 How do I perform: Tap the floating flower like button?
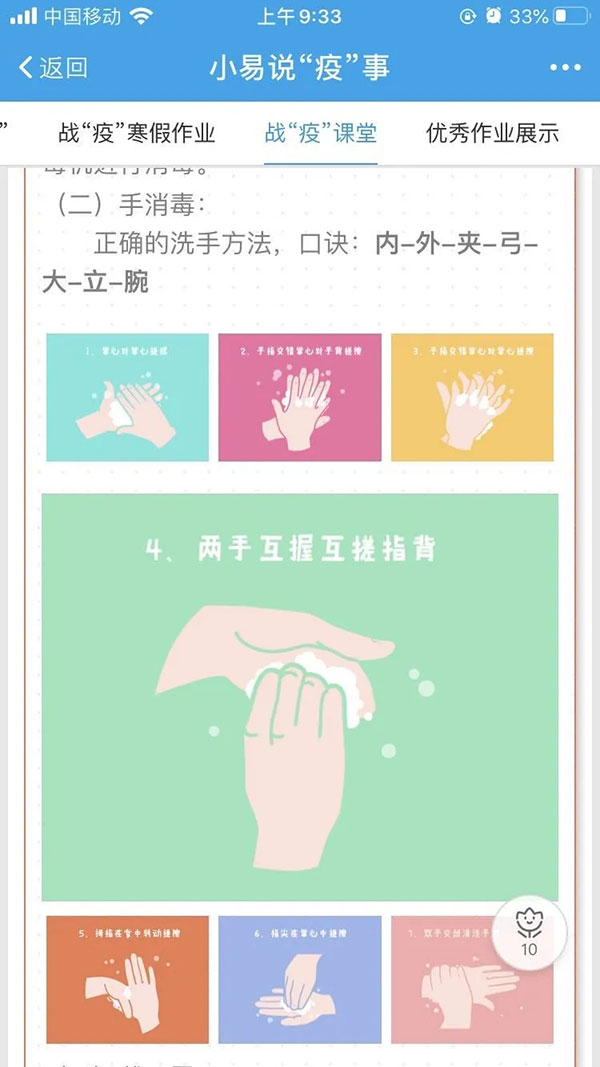(x=529, y=931)
